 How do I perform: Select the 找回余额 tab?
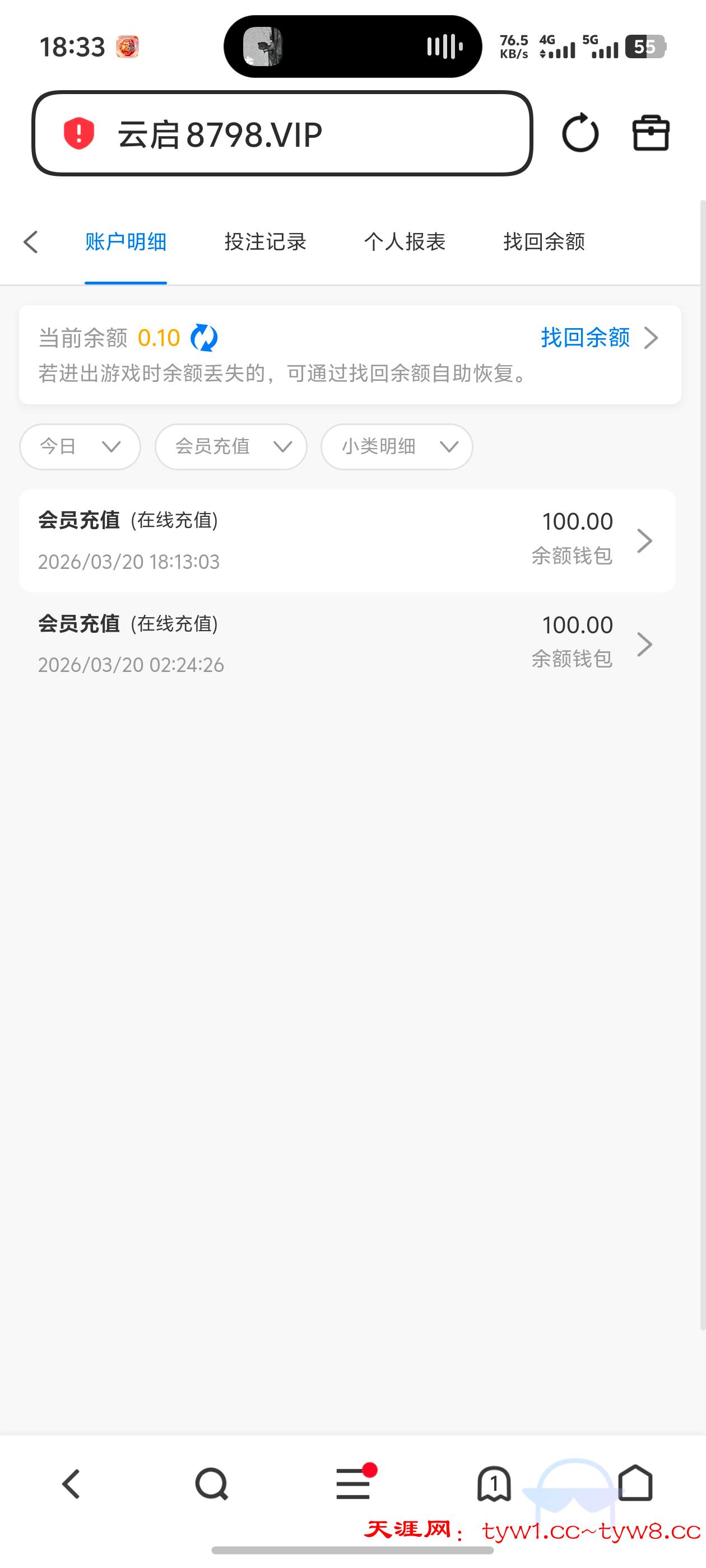click(544, 242)
